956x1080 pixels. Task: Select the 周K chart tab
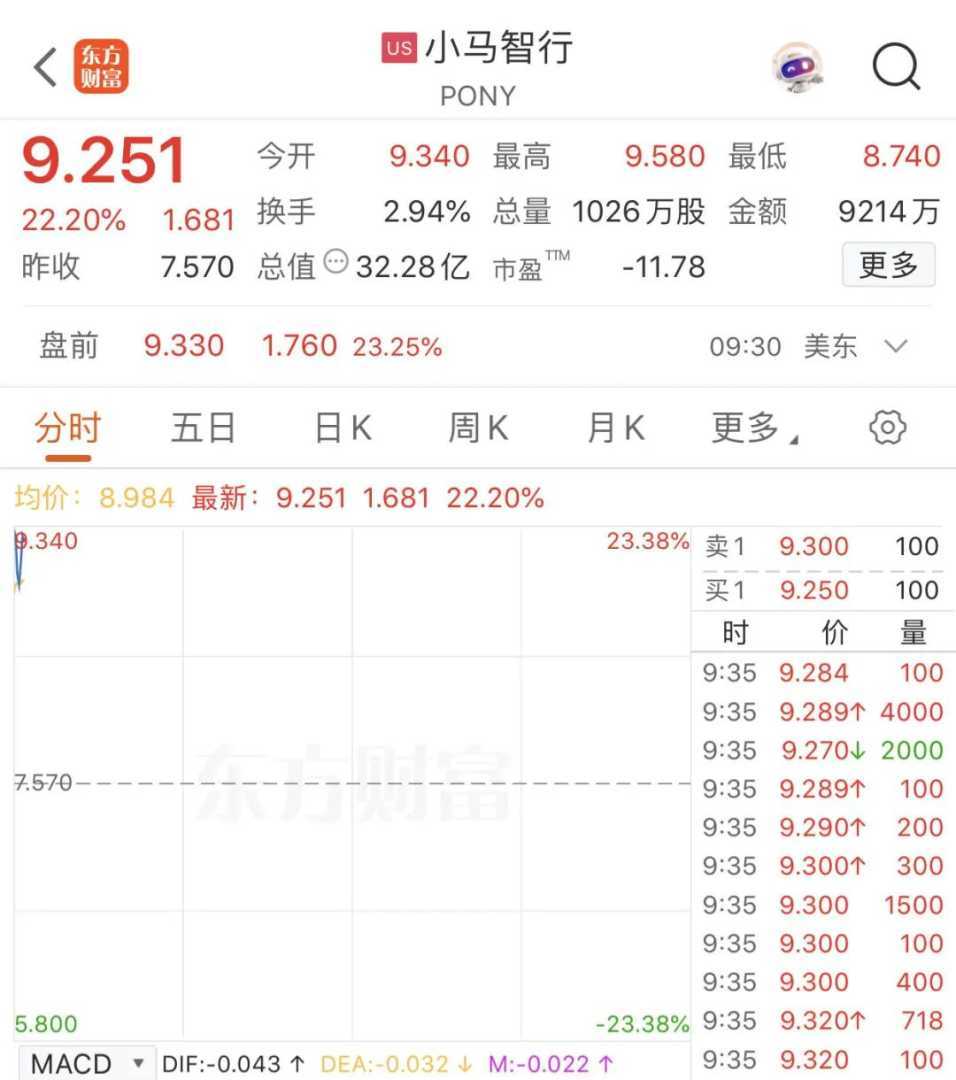click(x=478, y=428)
